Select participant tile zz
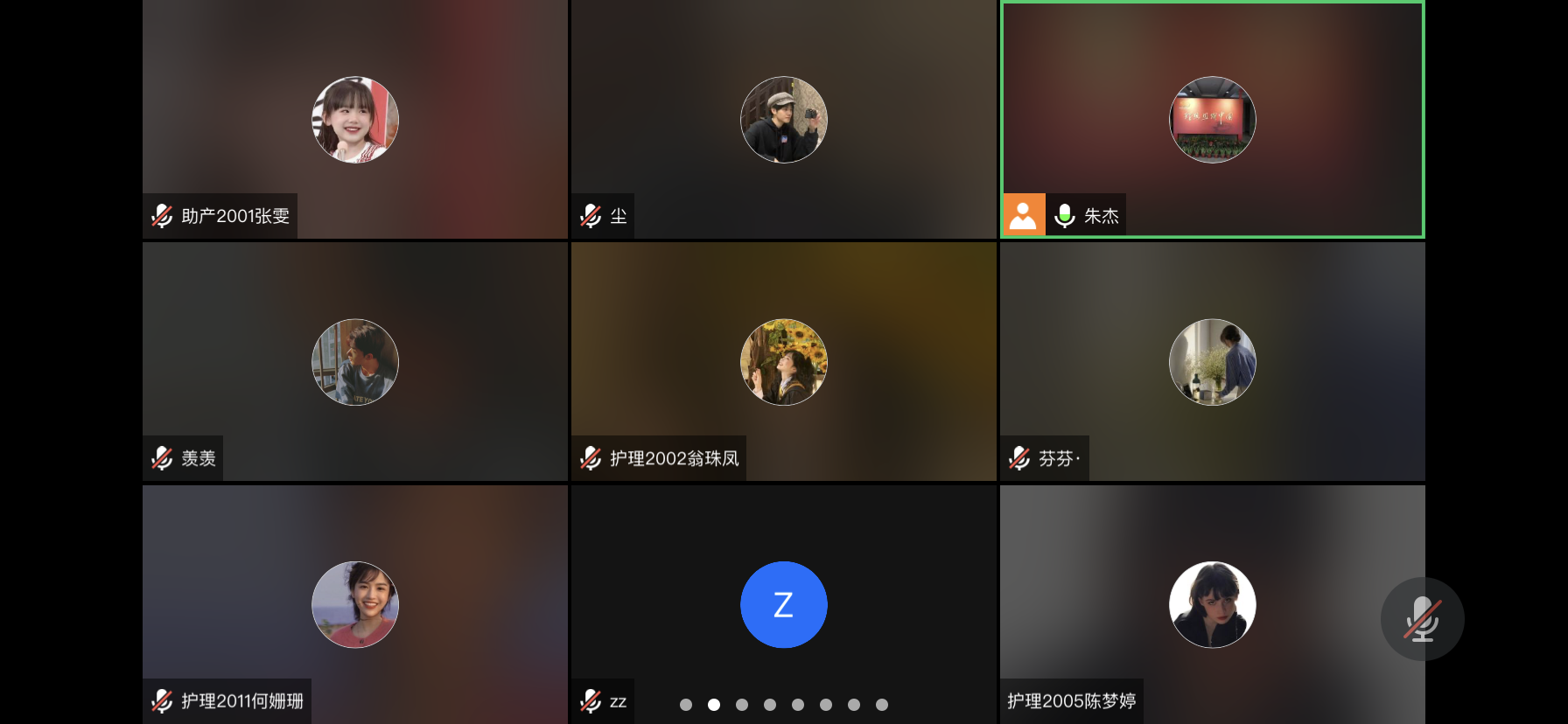The width and height of the screenshot is (1568, 724). (783, 604)
